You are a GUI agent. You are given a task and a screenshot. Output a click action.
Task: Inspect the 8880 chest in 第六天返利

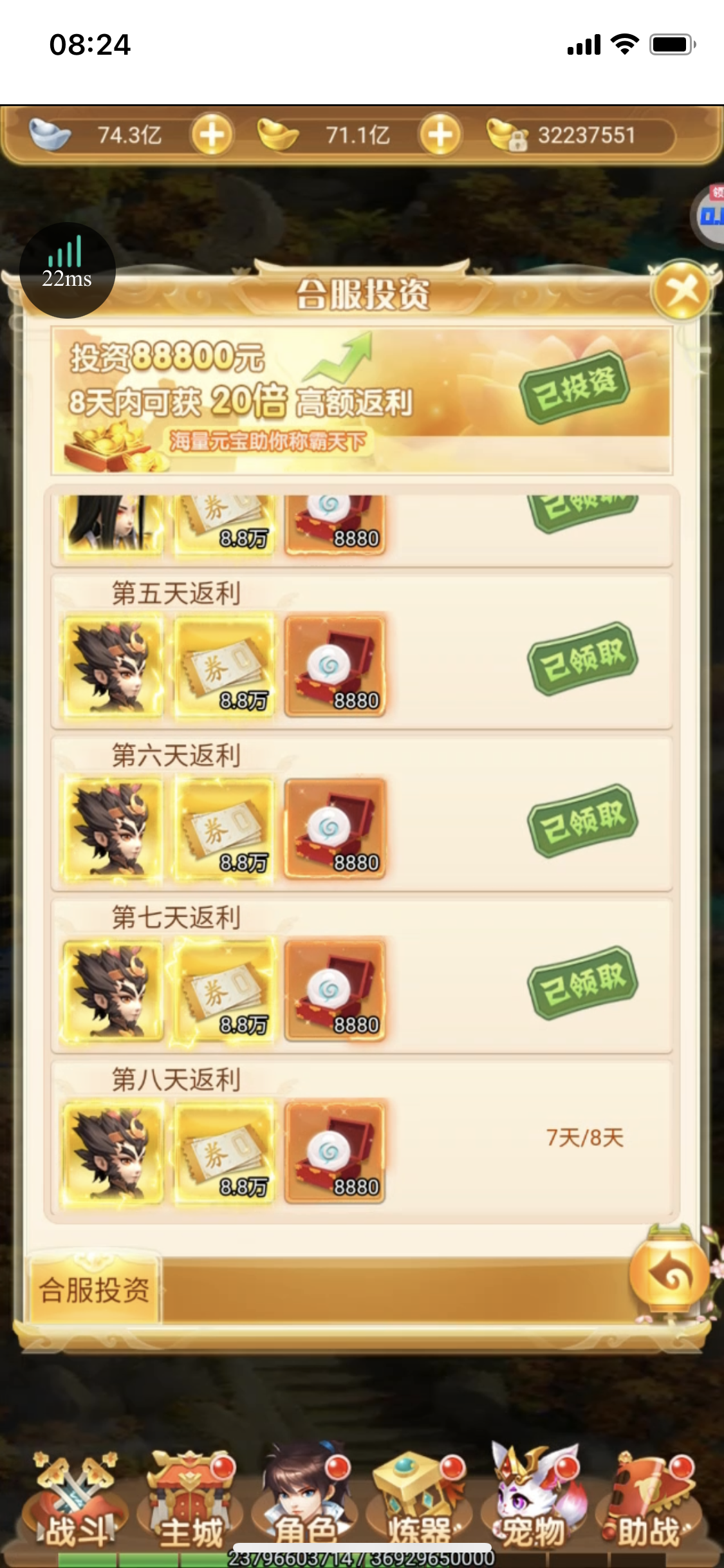[x=335, y=828]
